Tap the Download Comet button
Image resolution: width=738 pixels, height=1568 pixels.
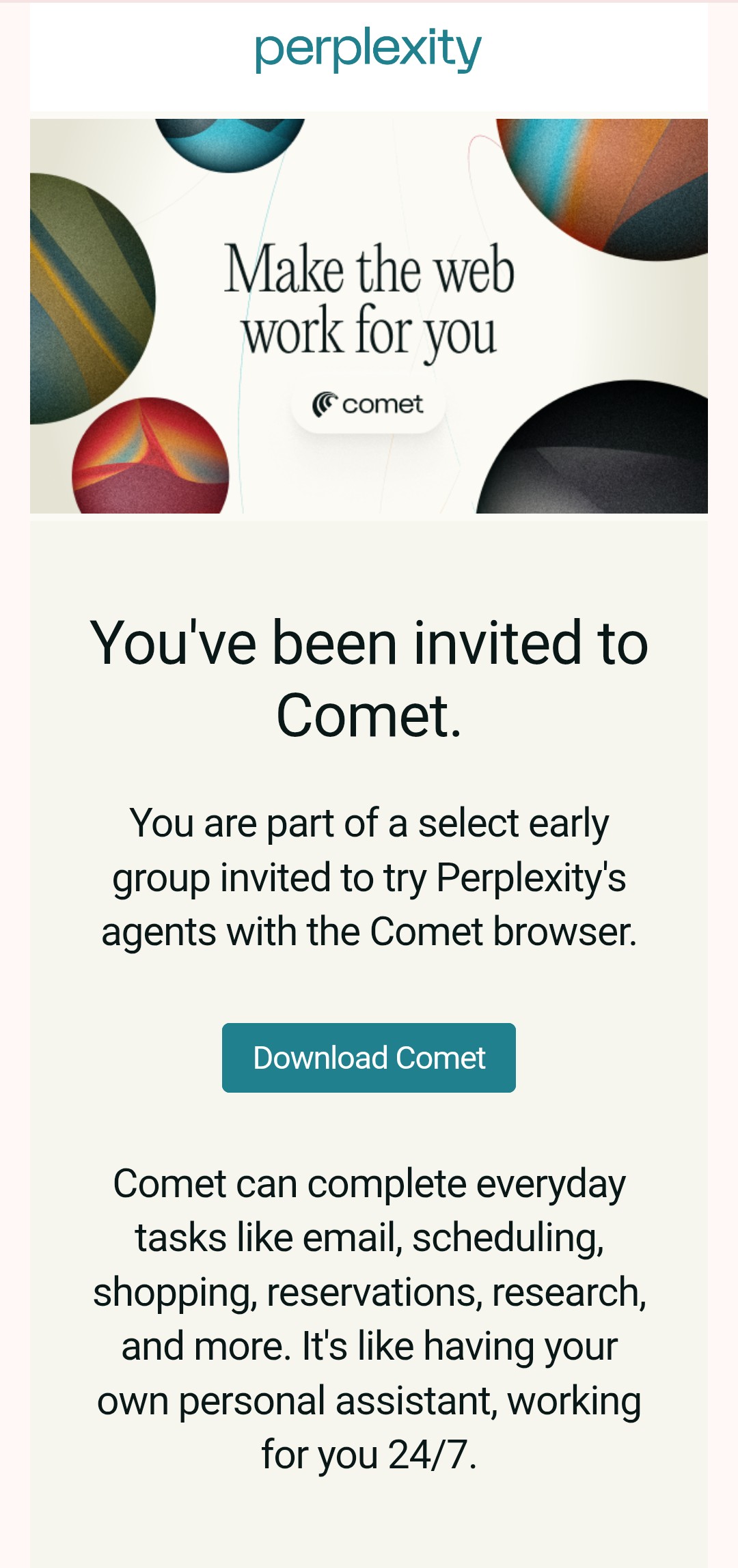[x=368, y=1057]
